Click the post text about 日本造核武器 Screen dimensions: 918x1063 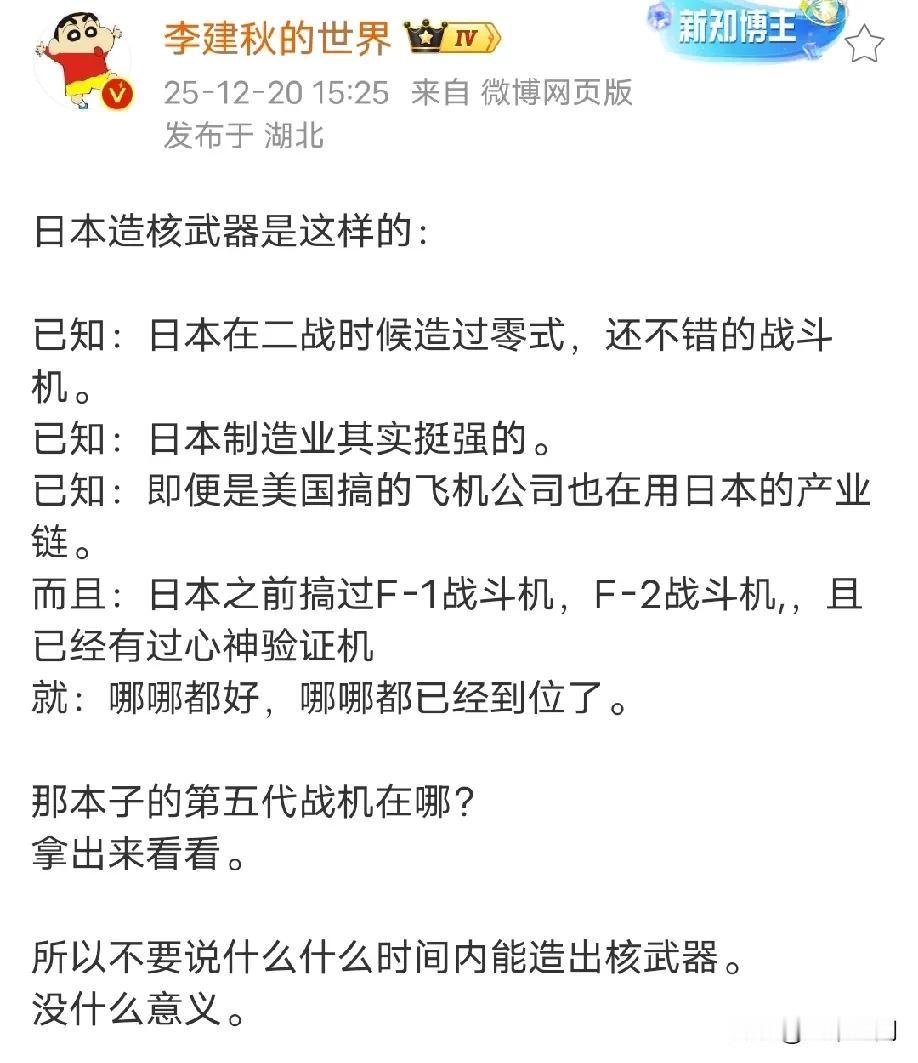click(x=232, y=232)
